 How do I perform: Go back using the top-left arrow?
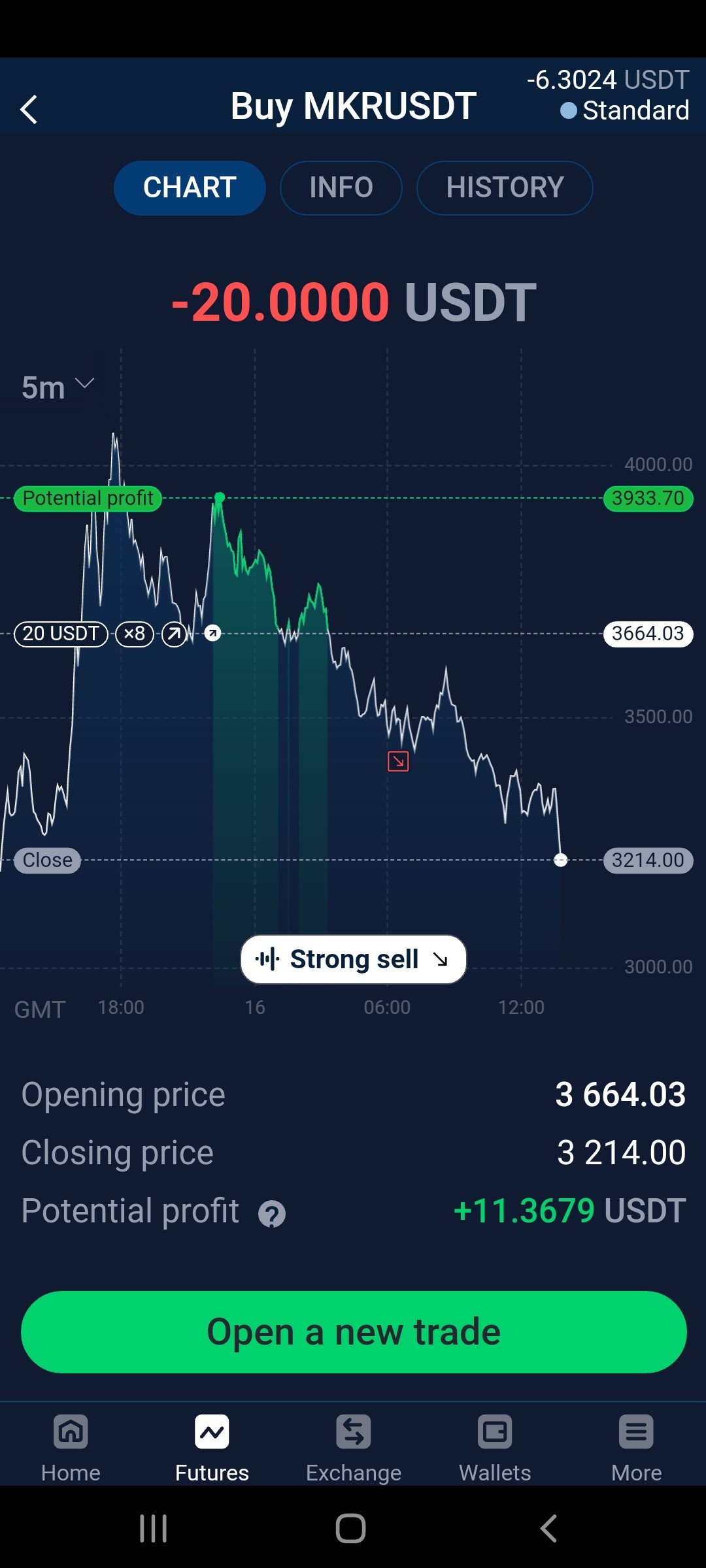point(29,109)
